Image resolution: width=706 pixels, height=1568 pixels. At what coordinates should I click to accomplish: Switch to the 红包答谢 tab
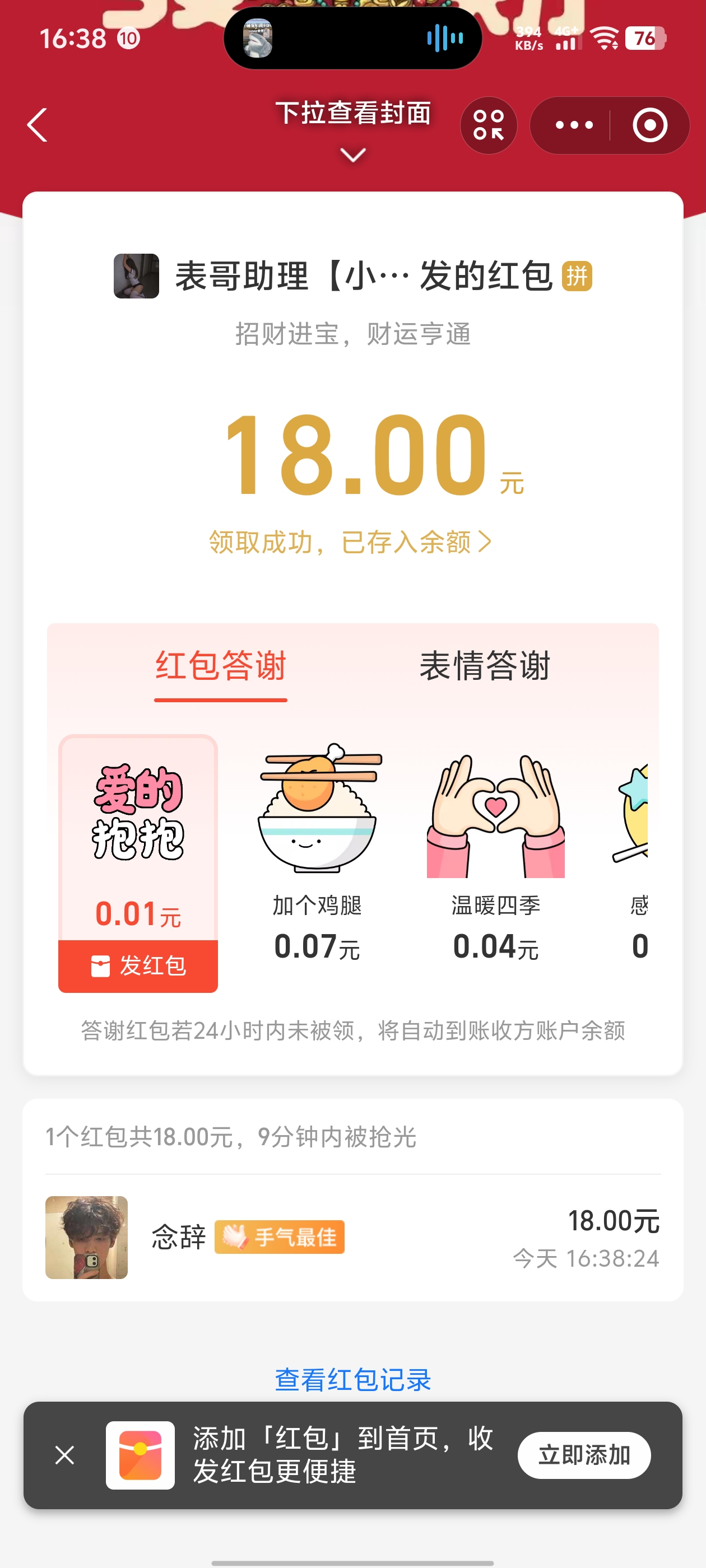coord(221,665)
